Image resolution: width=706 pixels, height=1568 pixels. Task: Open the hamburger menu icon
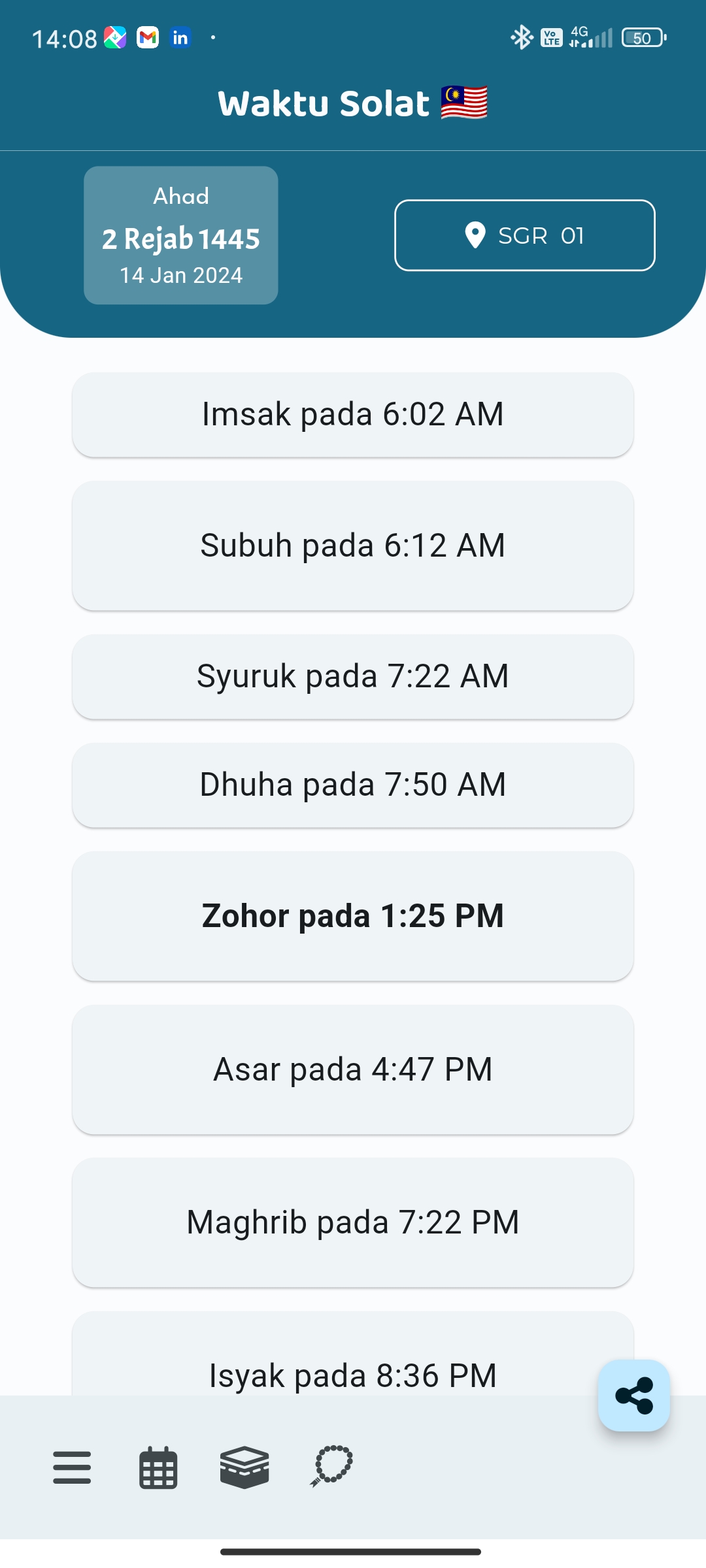[71, 1468]
